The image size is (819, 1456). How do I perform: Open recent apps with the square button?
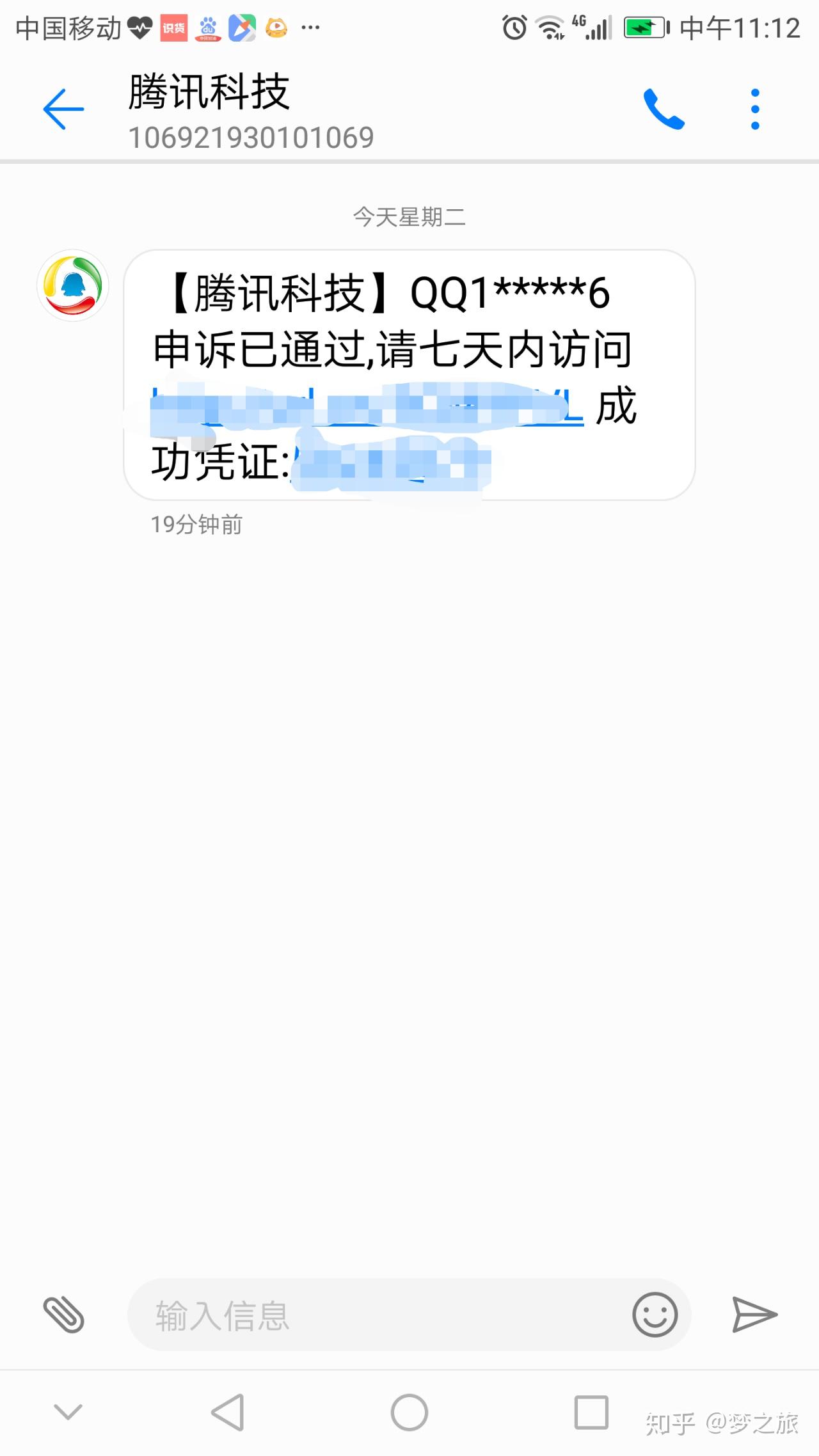[591, 1412]
